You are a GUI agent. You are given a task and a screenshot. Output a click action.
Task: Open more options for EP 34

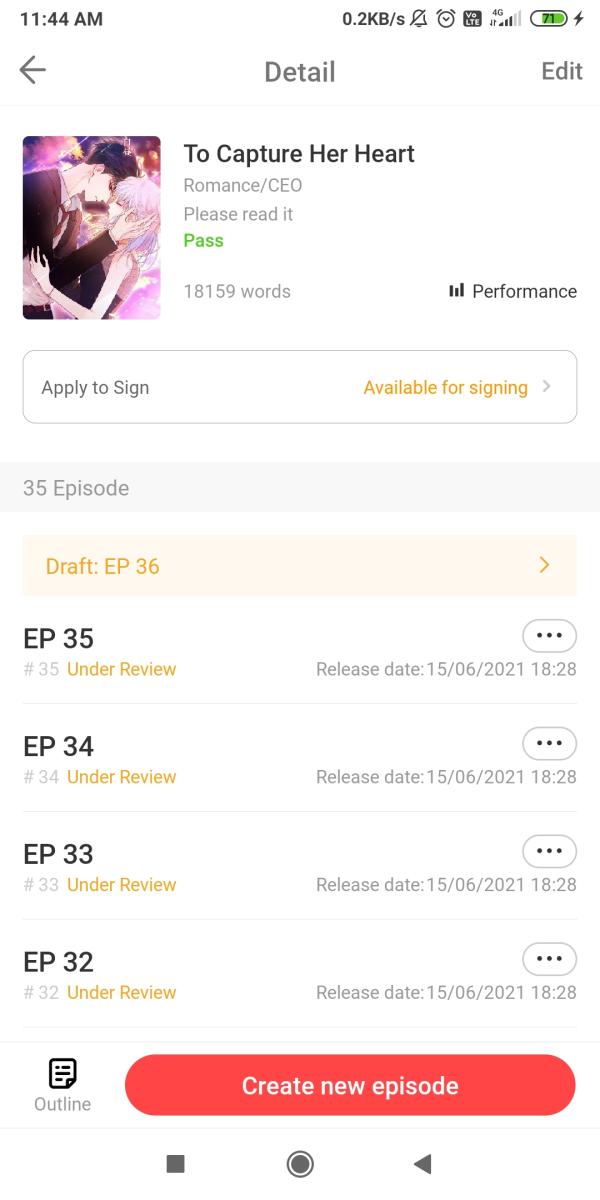point(549,743)
